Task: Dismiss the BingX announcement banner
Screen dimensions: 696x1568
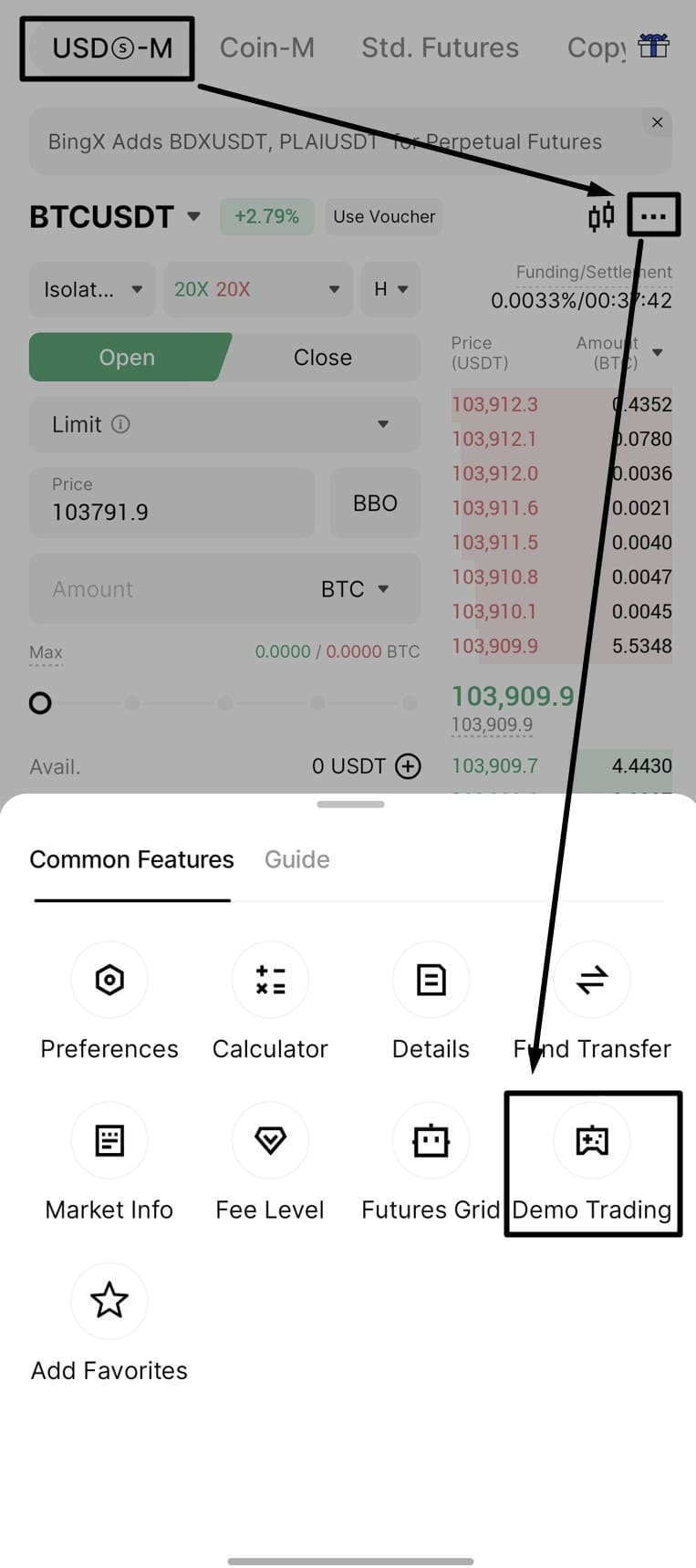Action: click(x=657, y=122)
